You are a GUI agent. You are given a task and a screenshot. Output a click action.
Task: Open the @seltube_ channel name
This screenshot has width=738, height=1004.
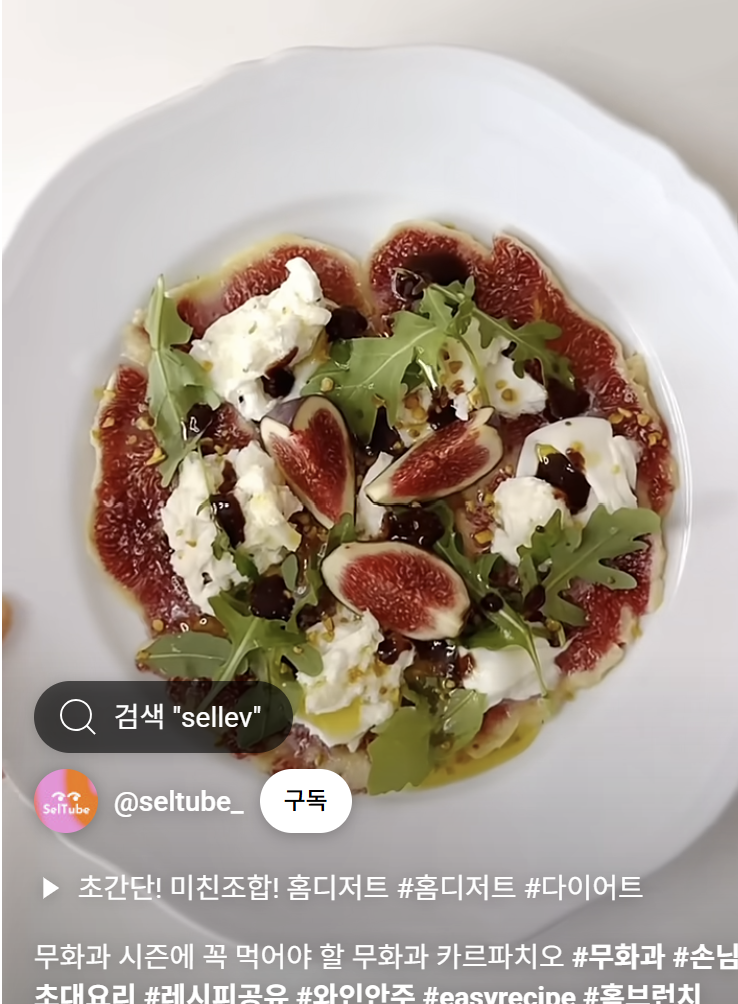(178, 802)
